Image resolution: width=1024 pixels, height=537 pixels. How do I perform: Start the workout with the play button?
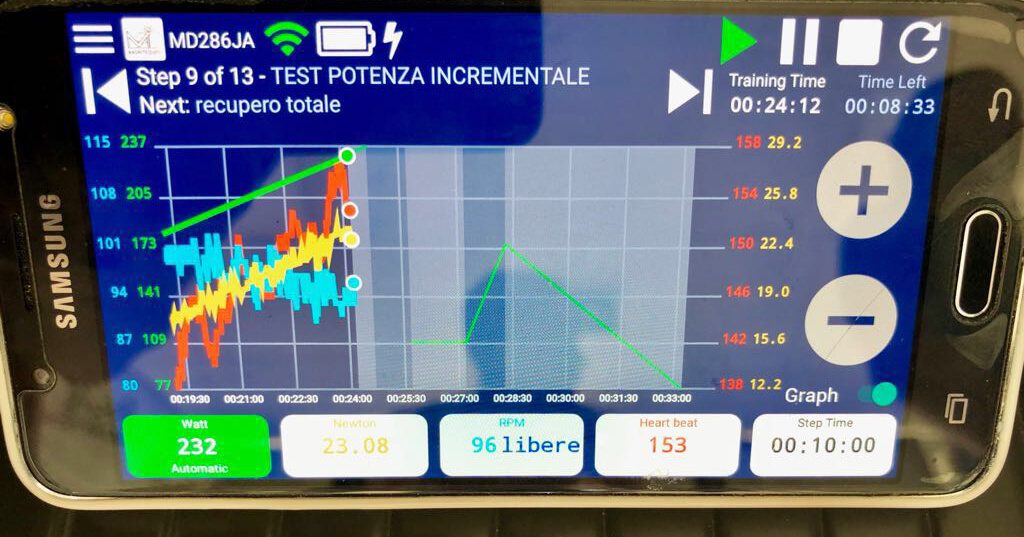coord(740,41)
